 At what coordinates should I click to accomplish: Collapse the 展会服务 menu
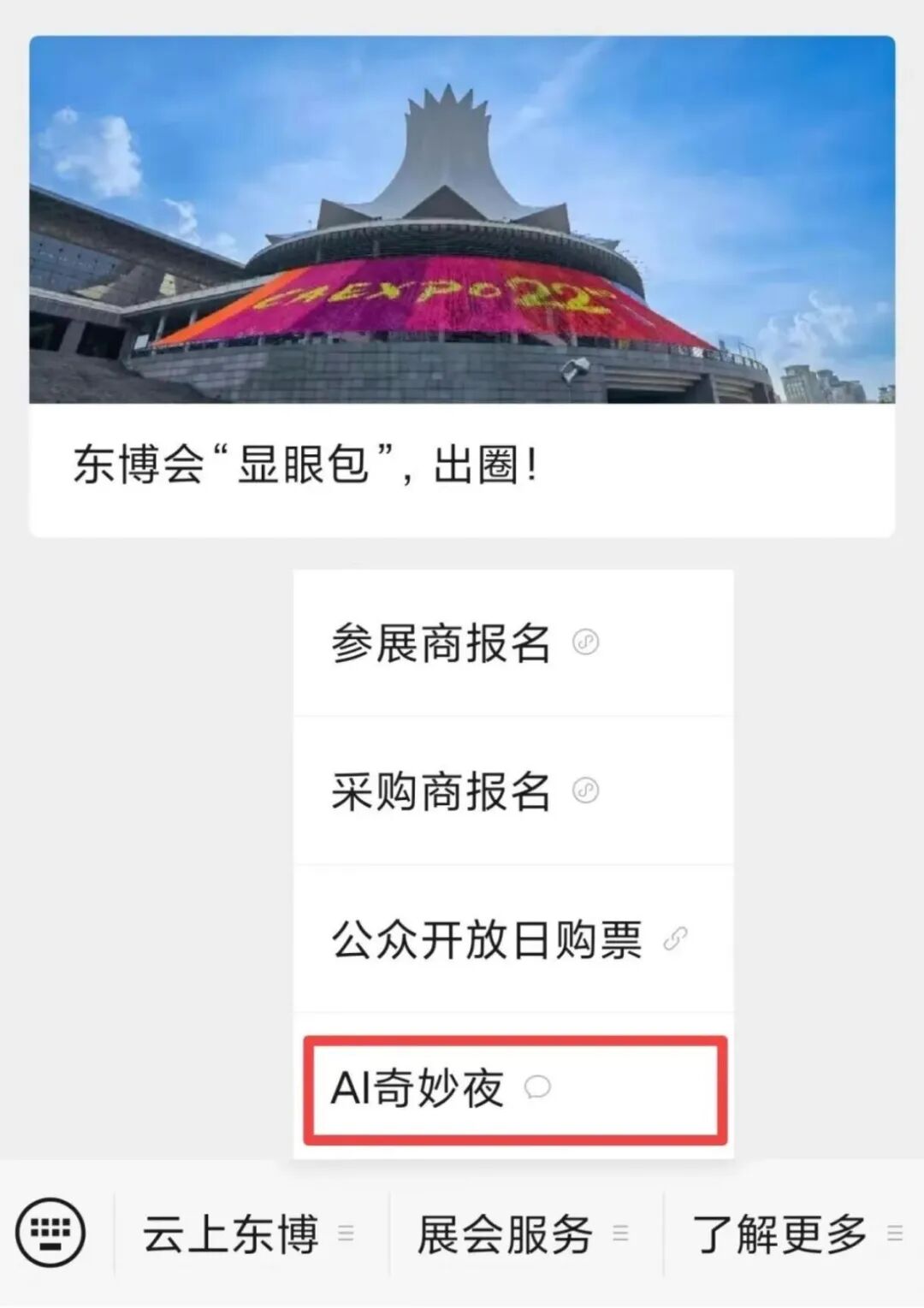coord(524,1234)
